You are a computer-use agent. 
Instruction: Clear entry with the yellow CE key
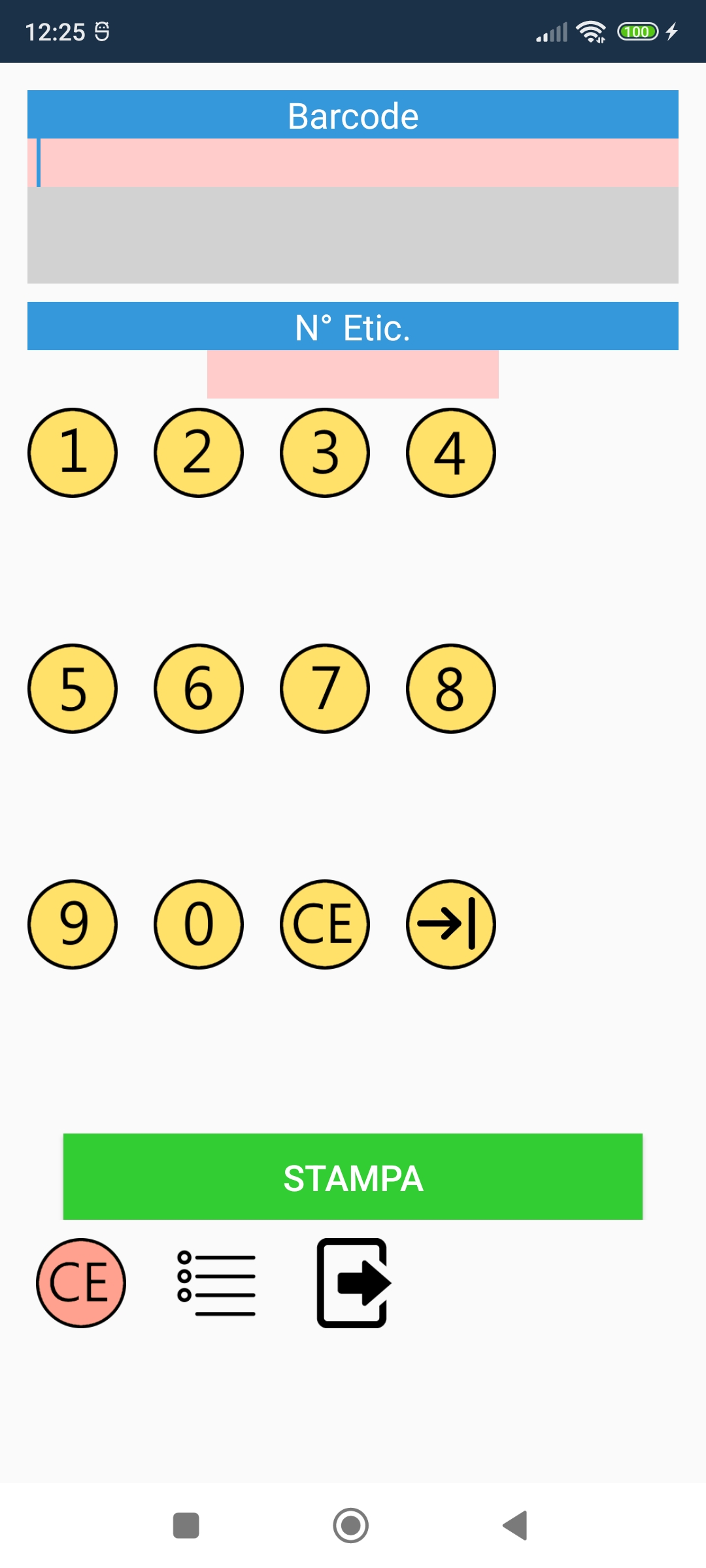pos(325,924)
